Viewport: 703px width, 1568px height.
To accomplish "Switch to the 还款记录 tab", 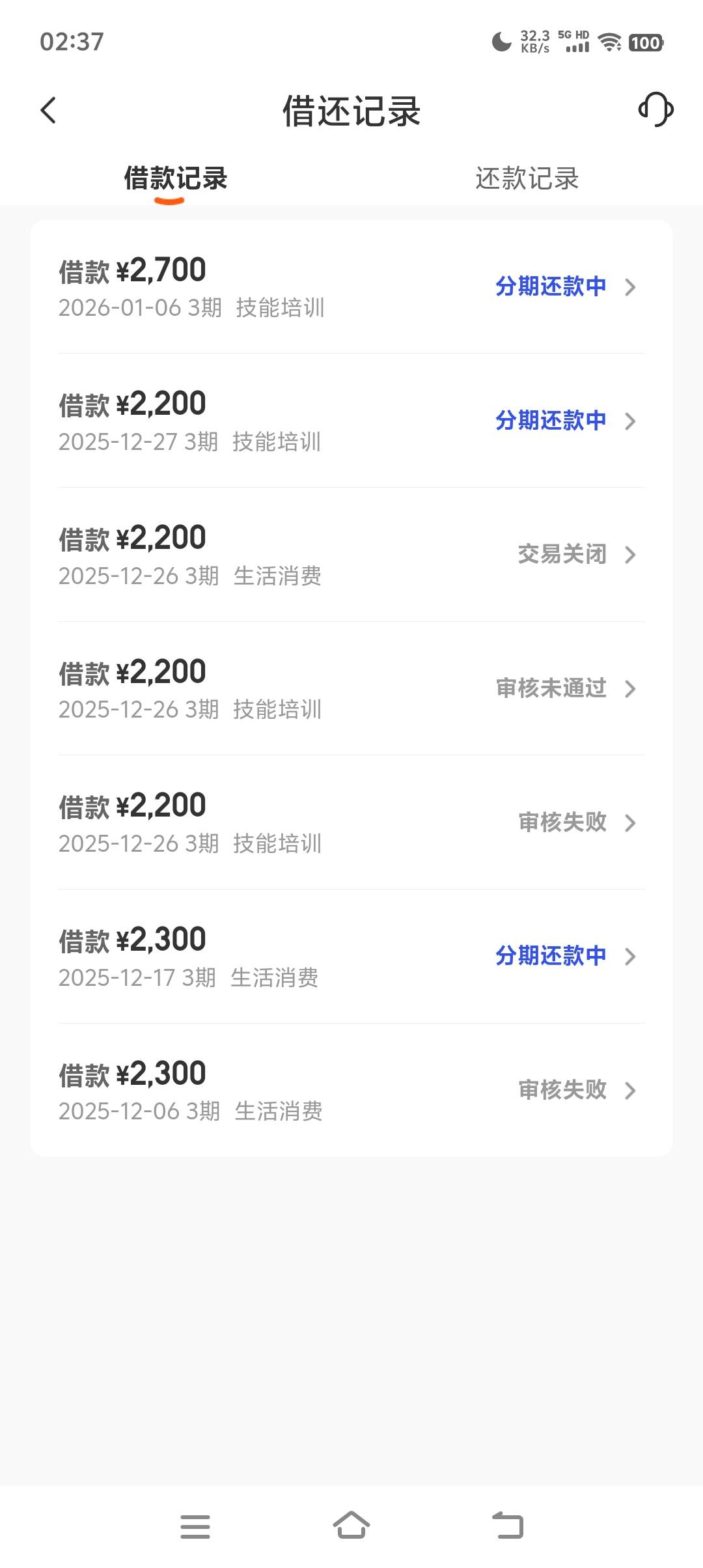I will 527,178.
